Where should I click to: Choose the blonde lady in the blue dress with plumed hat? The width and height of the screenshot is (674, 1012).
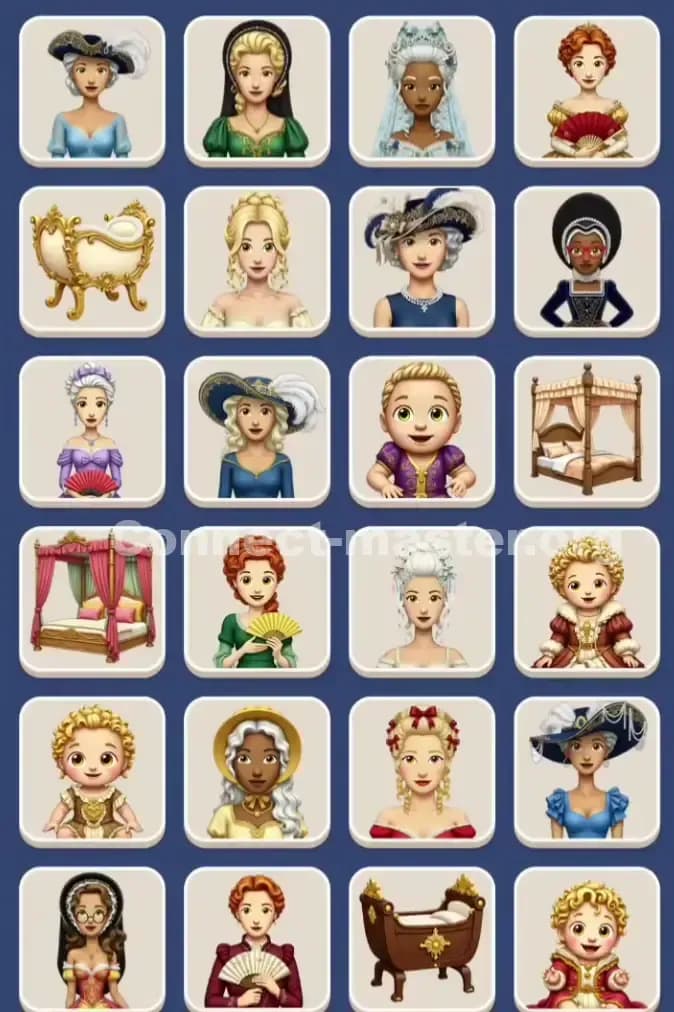[x=256, y=431]
